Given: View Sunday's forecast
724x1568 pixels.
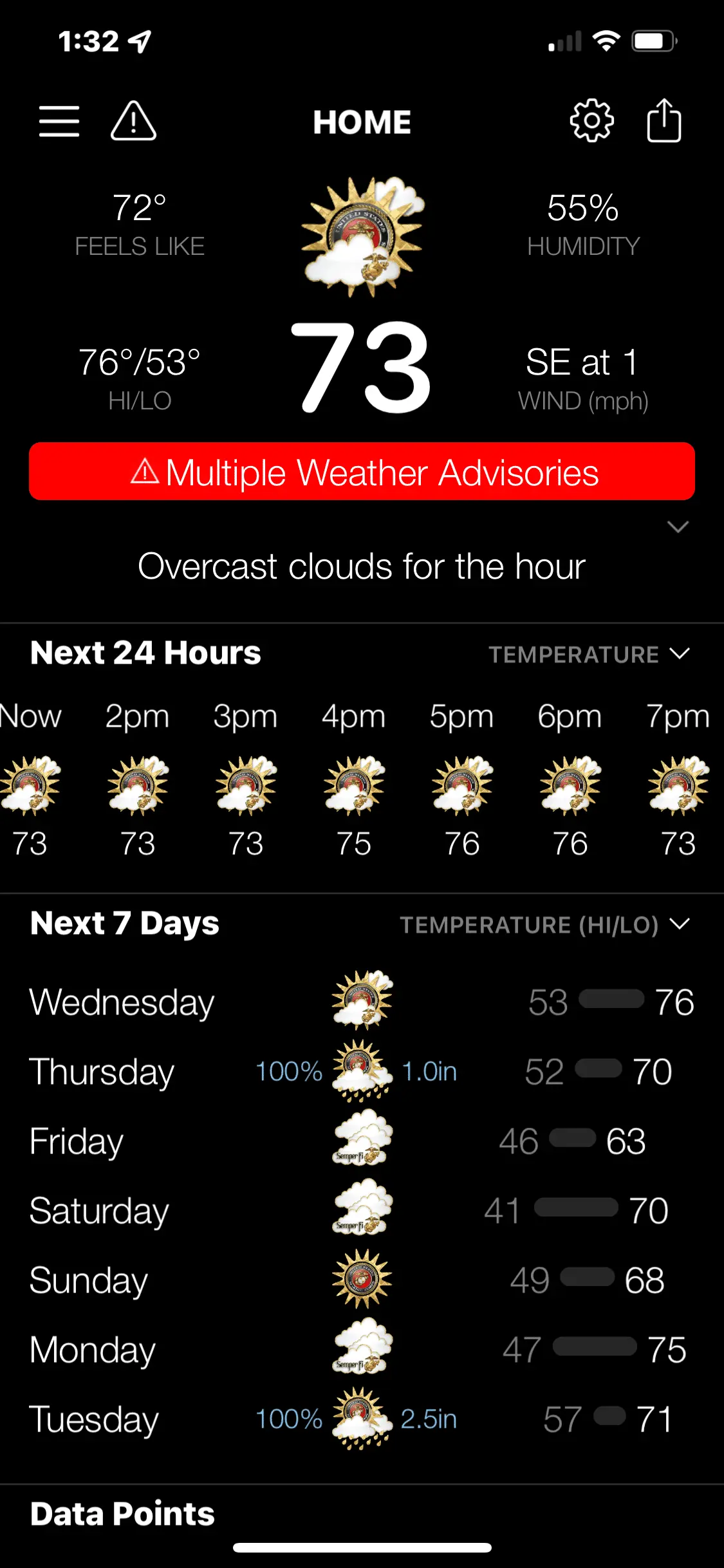Looking at the screenshot, I should click(362, 1280).
